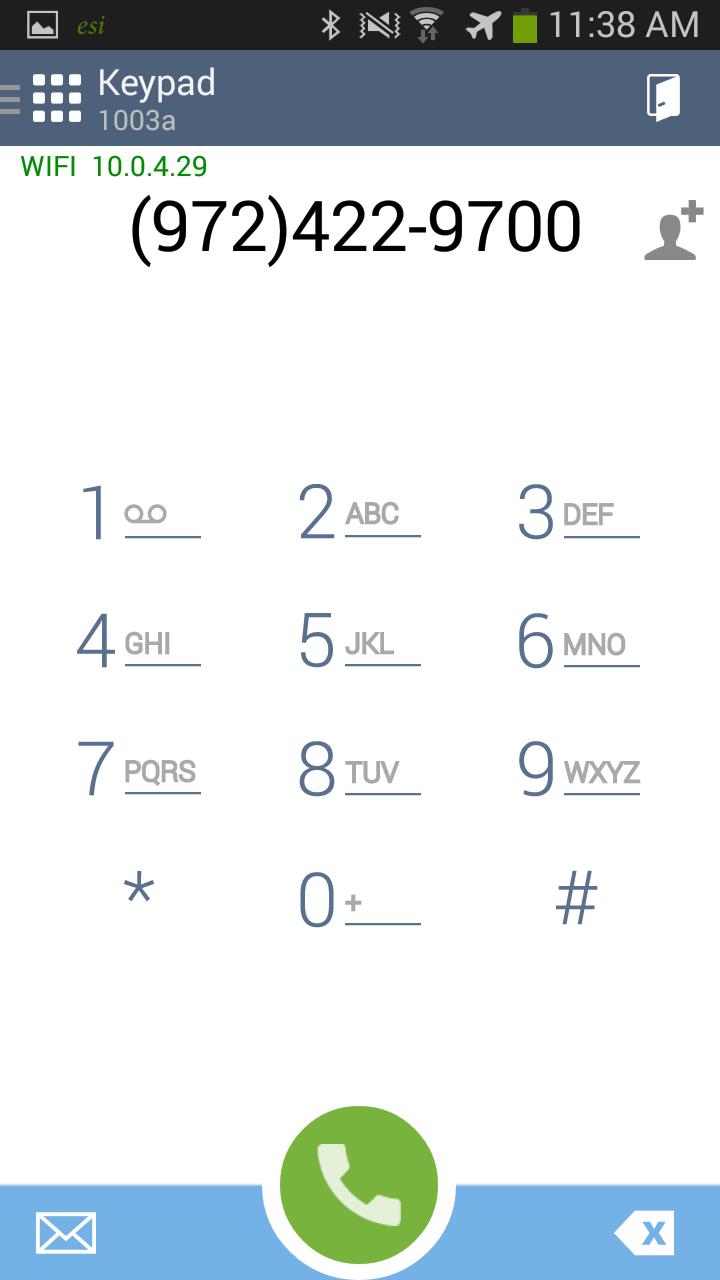
Task: Enter digit 6 MNO
Action: 577,641
